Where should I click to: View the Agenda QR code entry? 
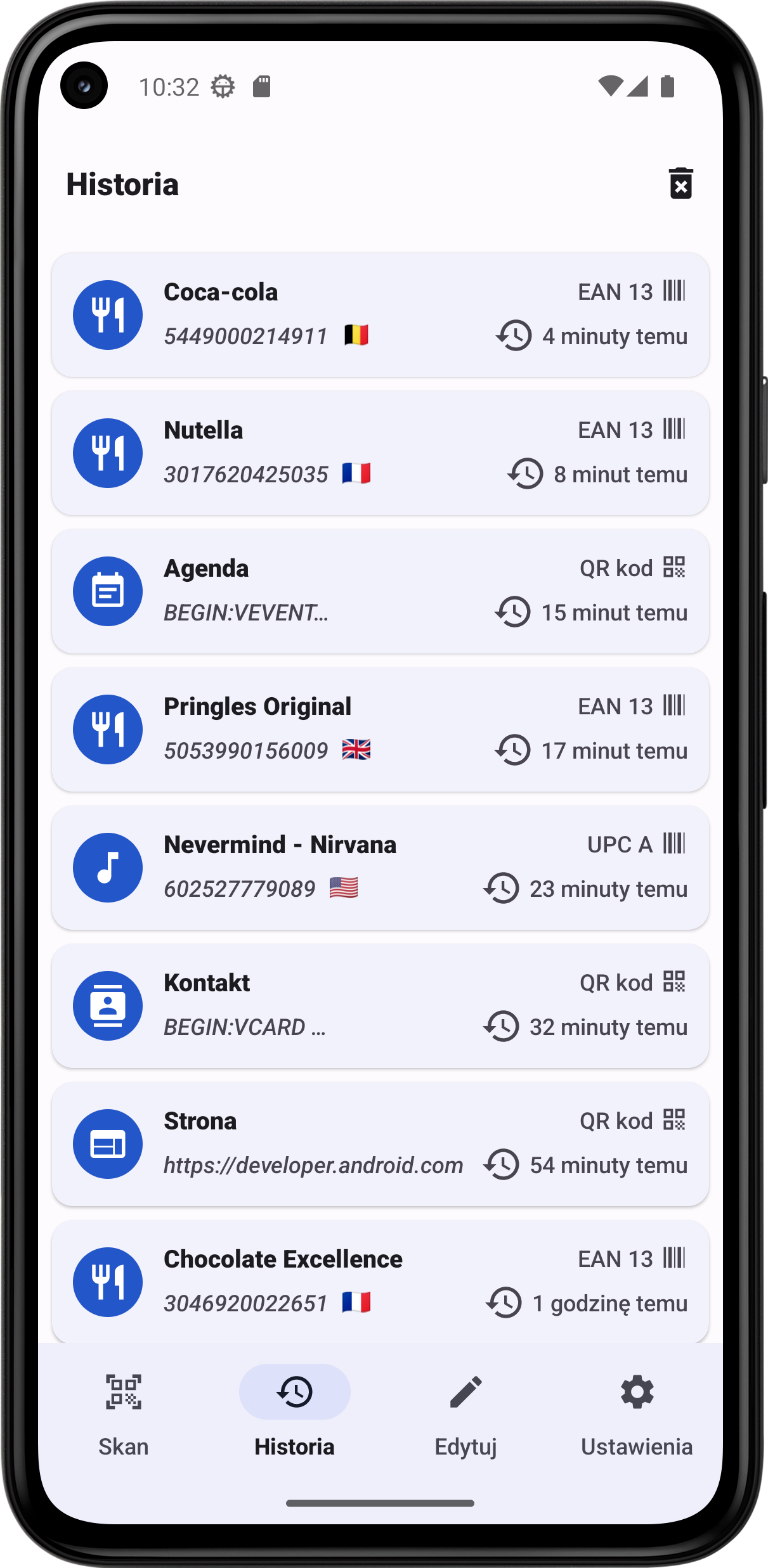[x=379, y=591]
